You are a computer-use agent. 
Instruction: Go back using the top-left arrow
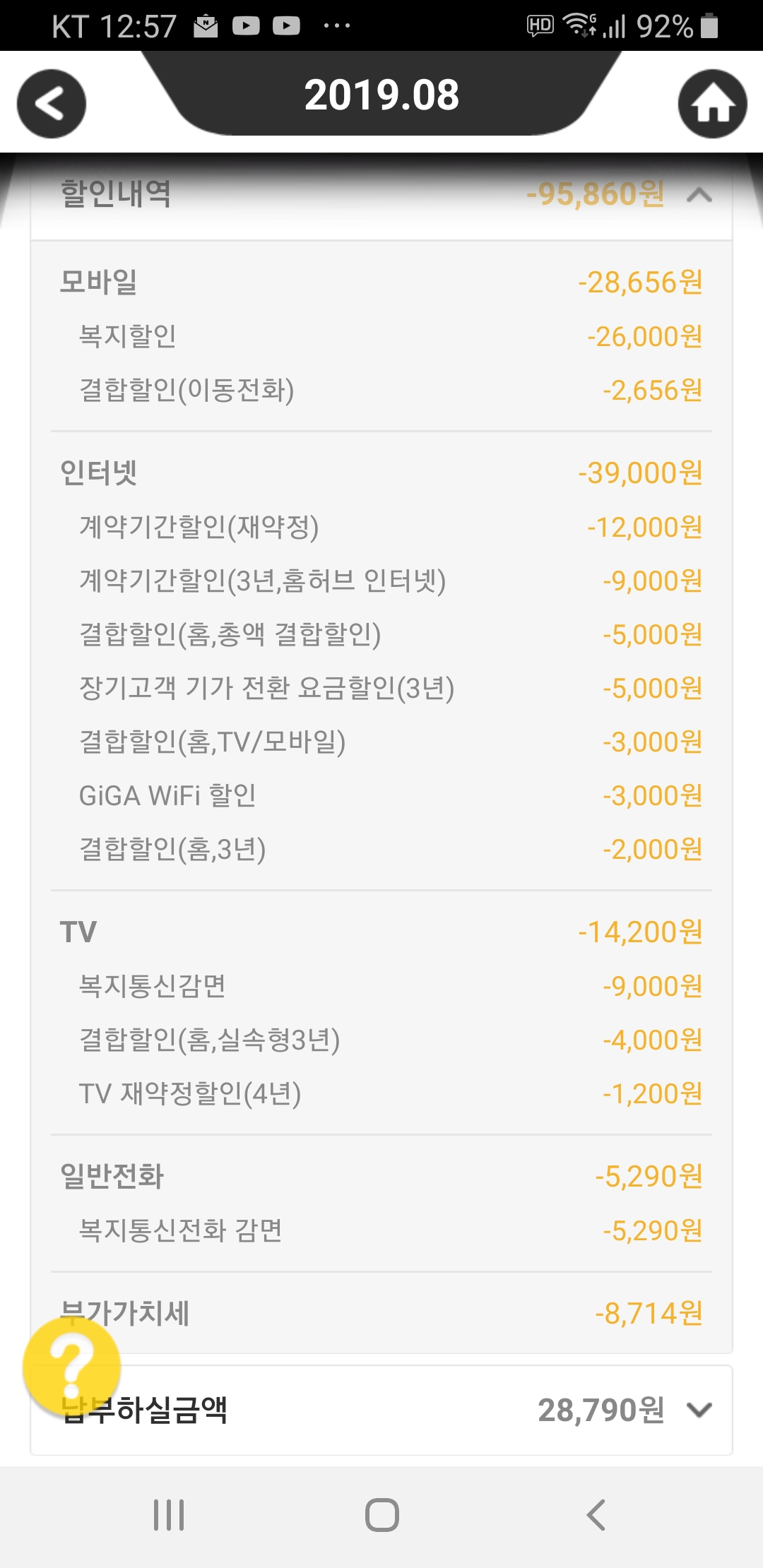coord(52,104)
